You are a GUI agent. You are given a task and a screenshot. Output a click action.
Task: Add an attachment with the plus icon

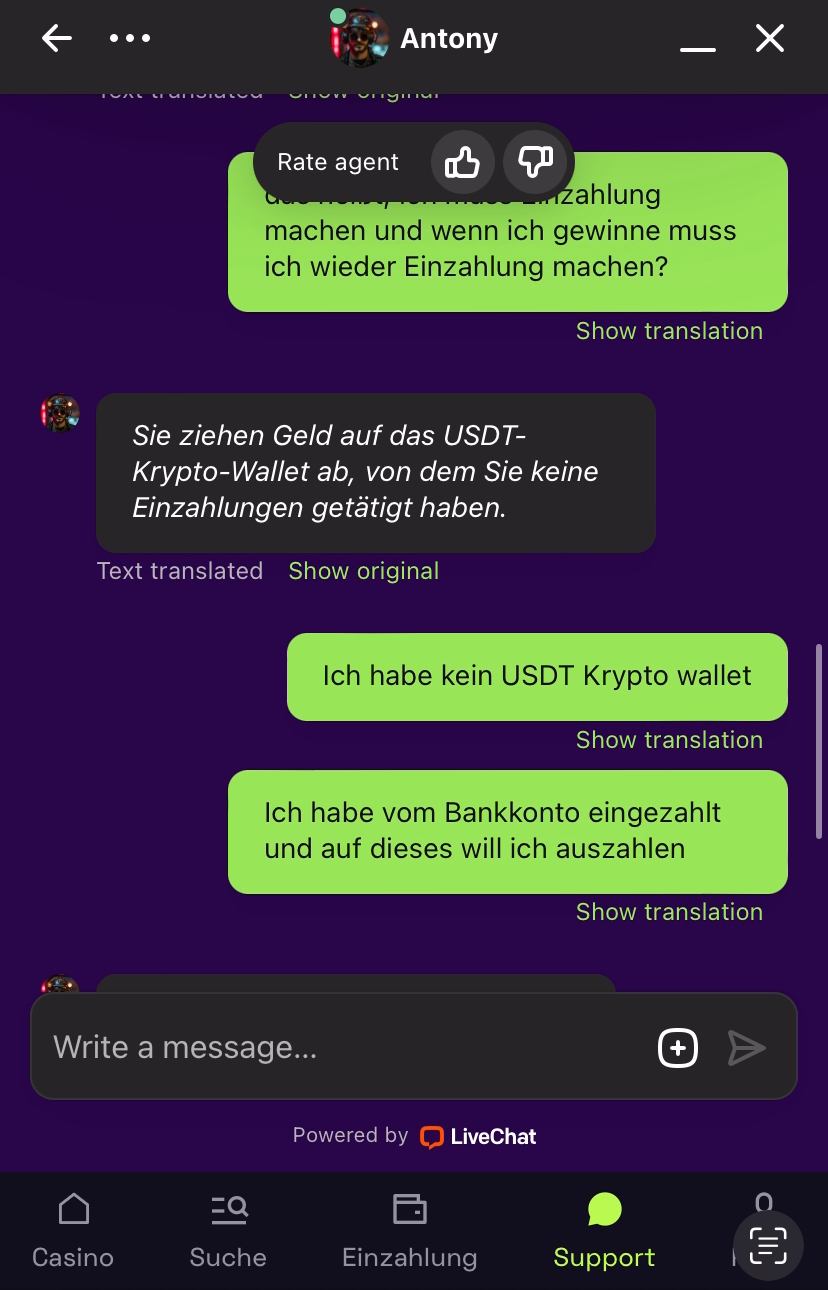click(677, 1047)
